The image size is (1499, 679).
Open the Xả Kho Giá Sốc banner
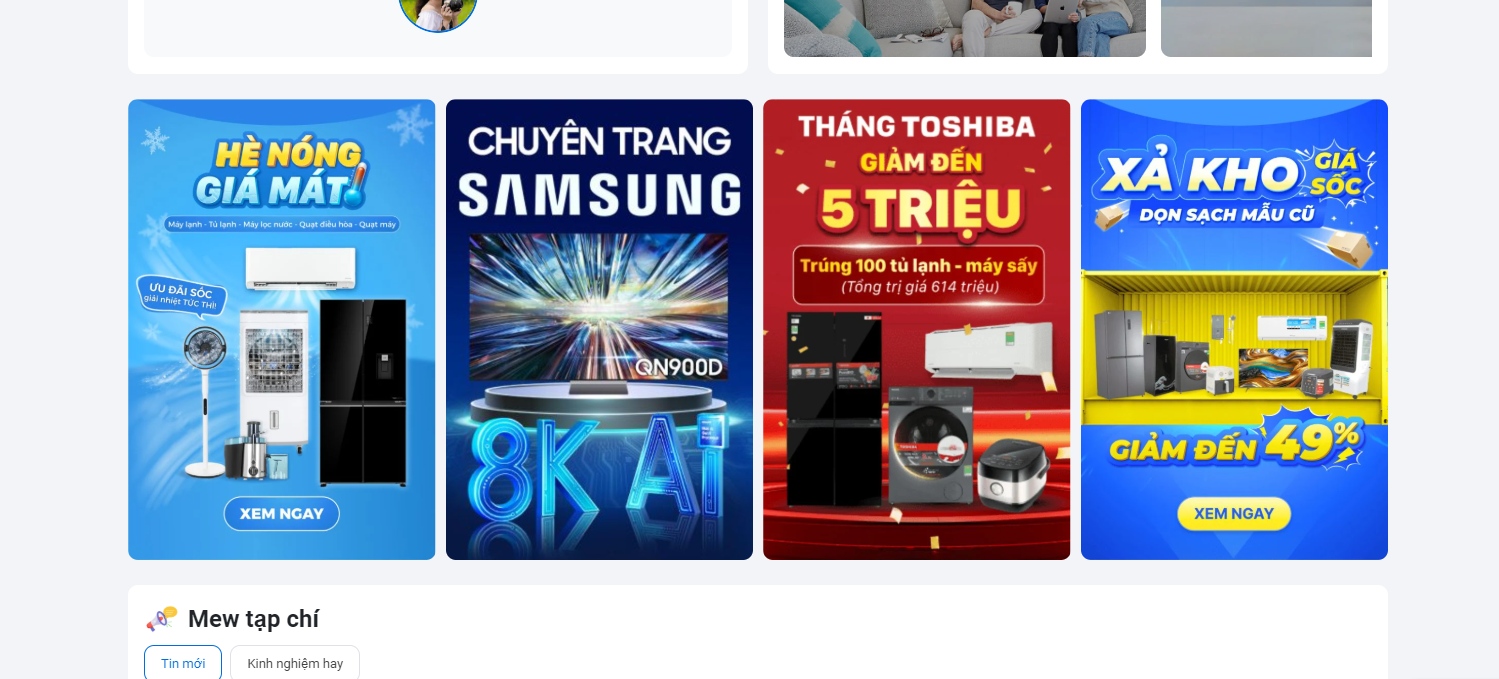pyautogui.click(x=1234, y=330)
